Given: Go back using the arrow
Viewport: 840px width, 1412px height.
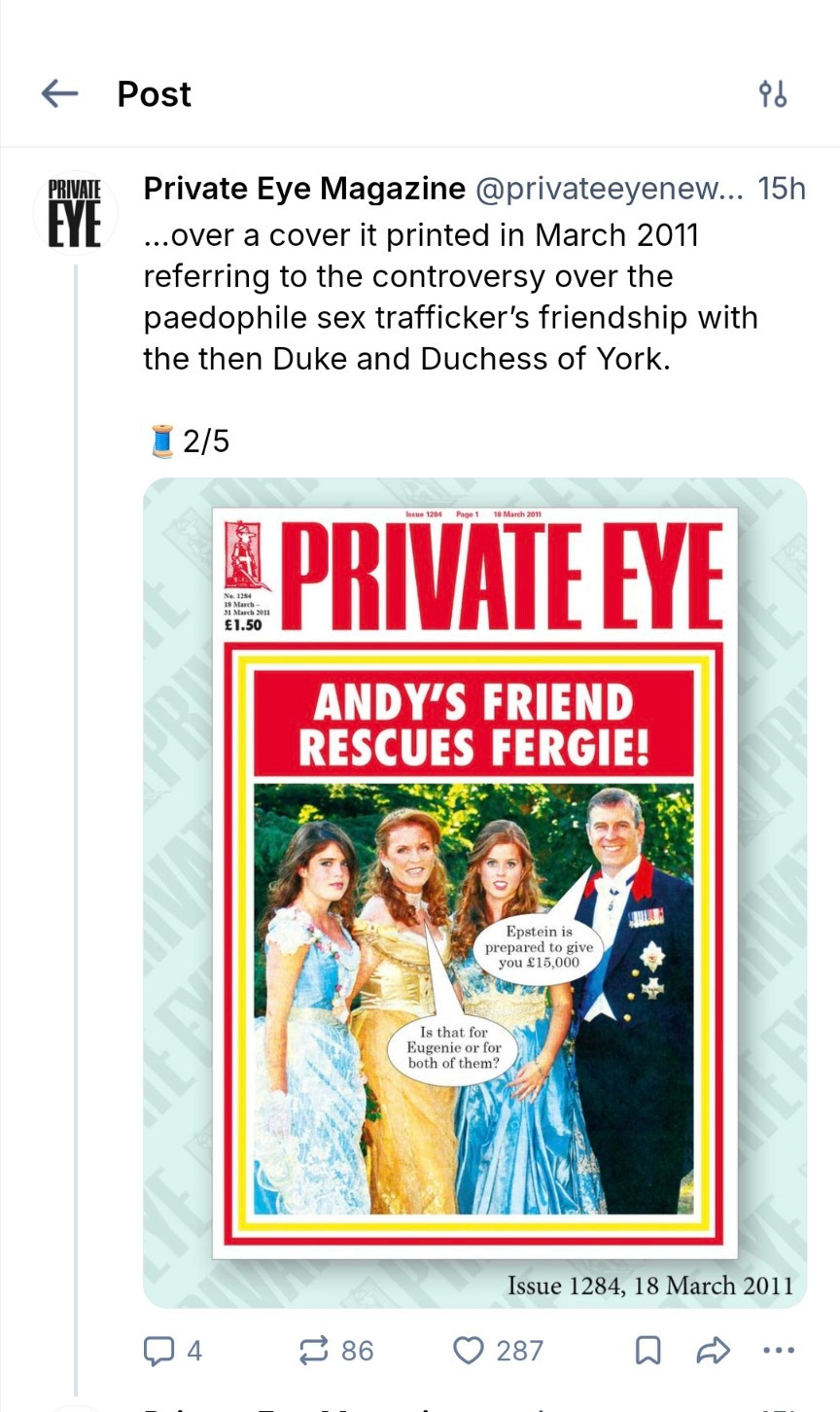Looking at the screenshot, I should (59, 93).
